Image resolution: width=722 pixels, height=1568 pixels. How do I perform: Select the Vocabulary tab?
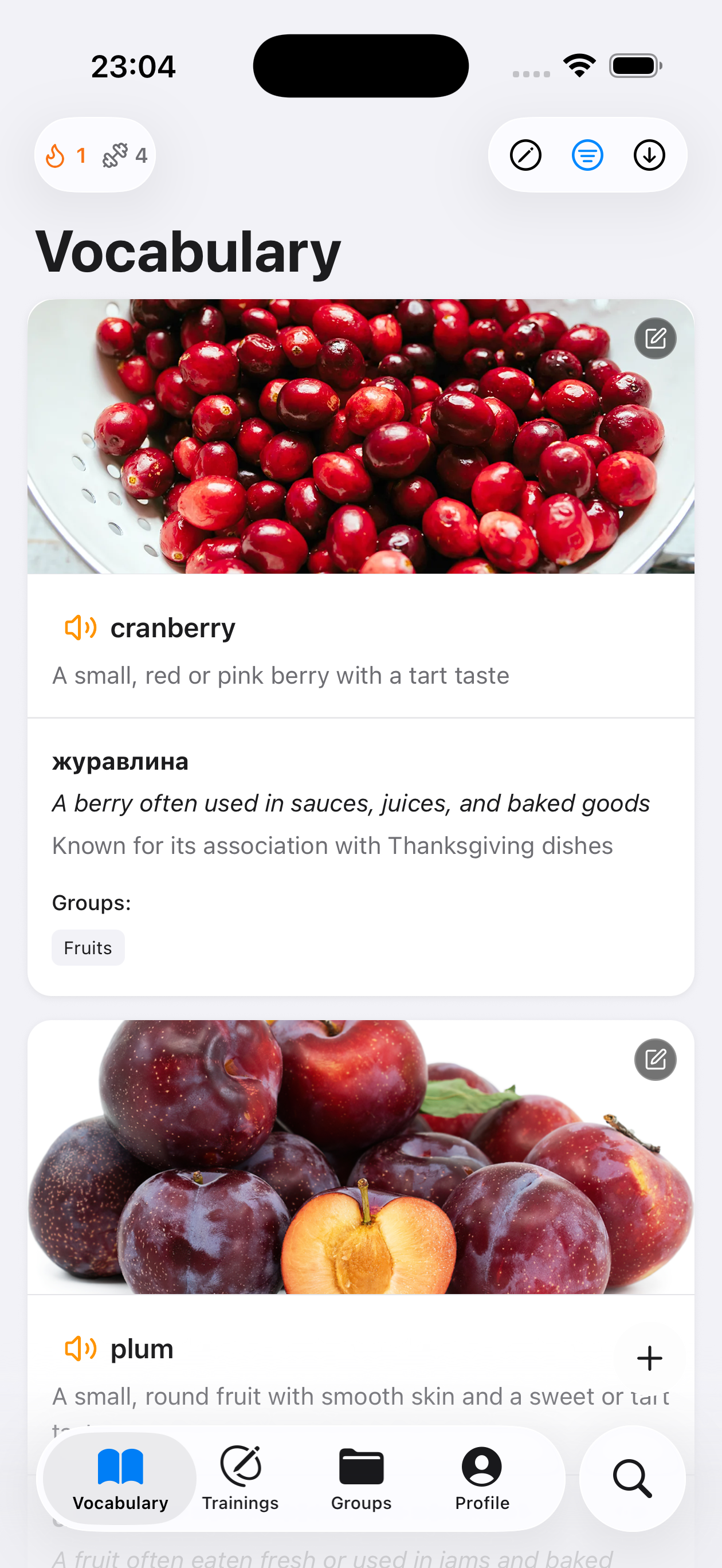pos(120,1478)
